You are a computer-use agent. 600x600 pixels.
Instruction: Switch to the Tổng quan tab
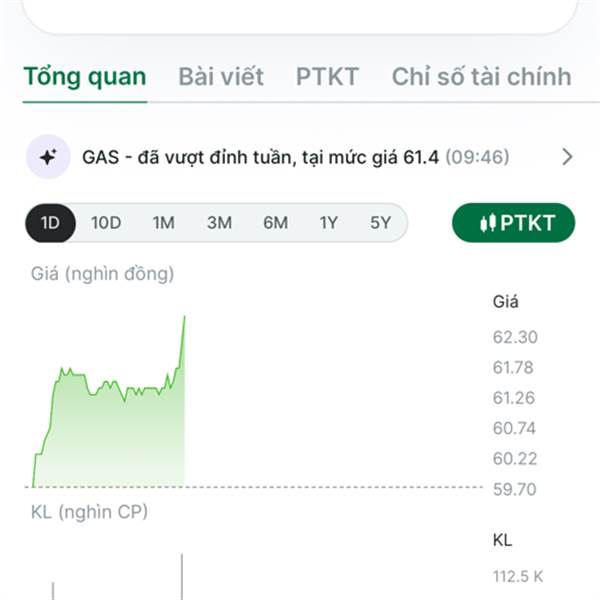pyautogui.click(x=85, y=76)
